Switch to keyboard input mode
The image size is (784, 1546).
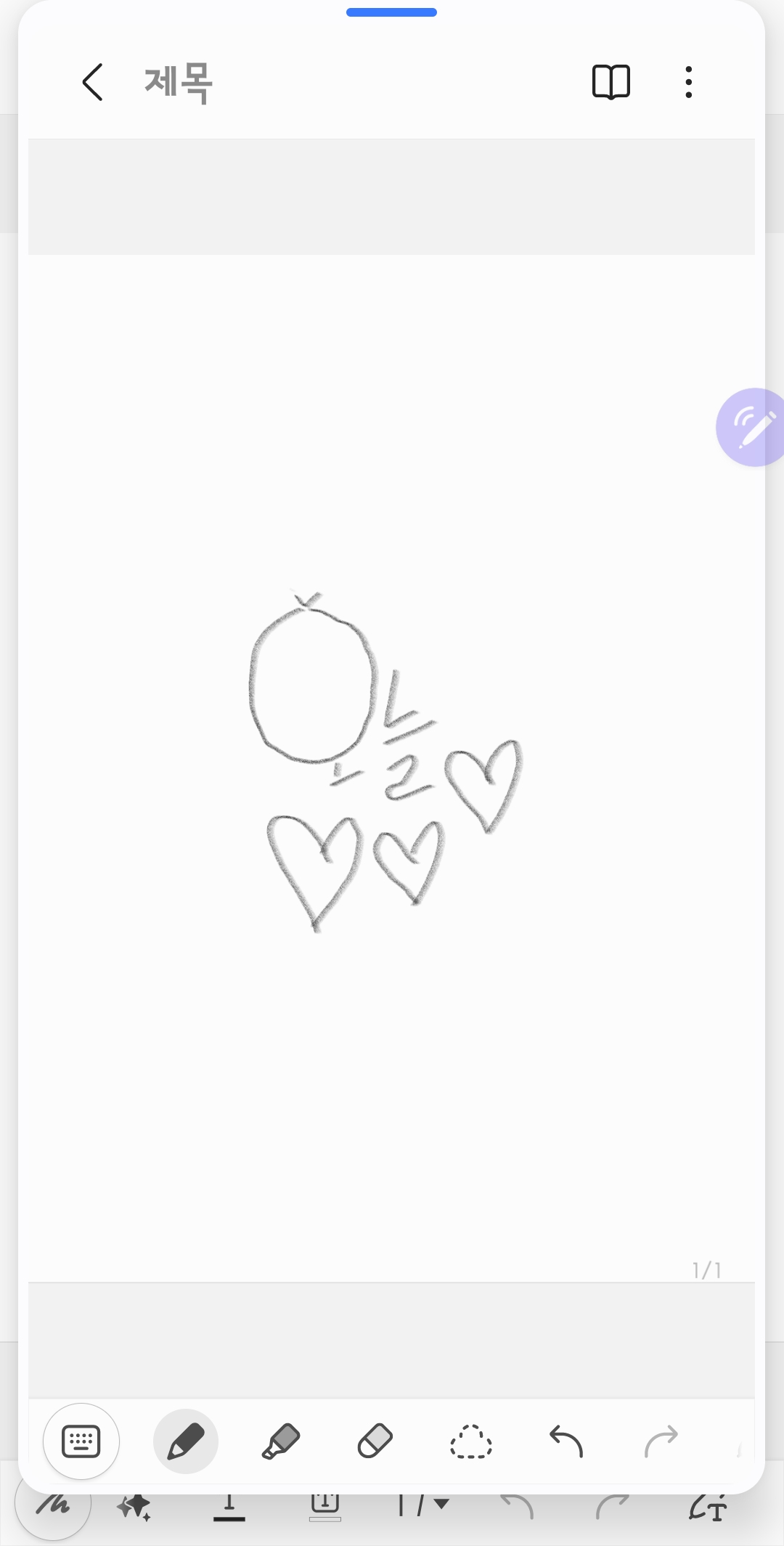click(81, 1441)
